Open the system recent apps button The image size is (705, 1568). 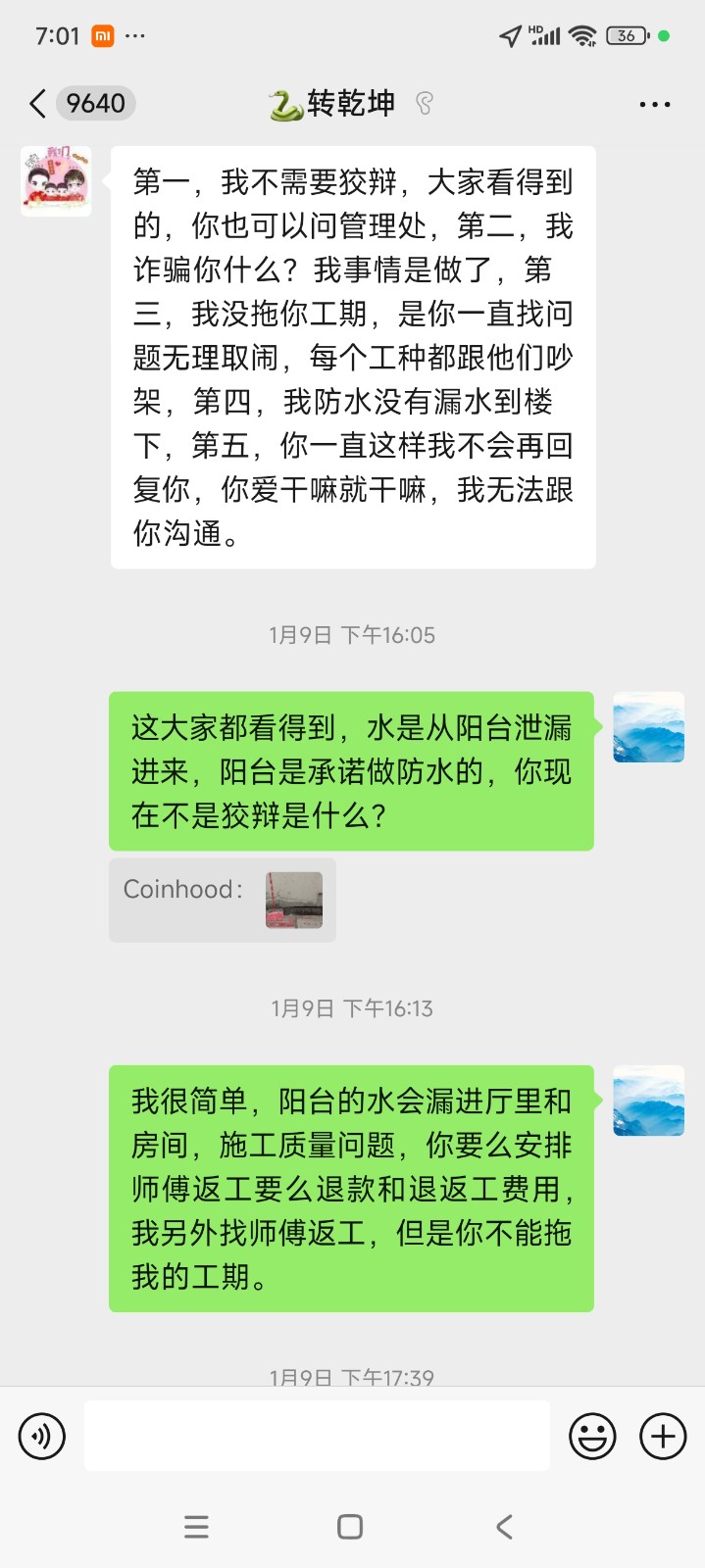(197, 1527)
